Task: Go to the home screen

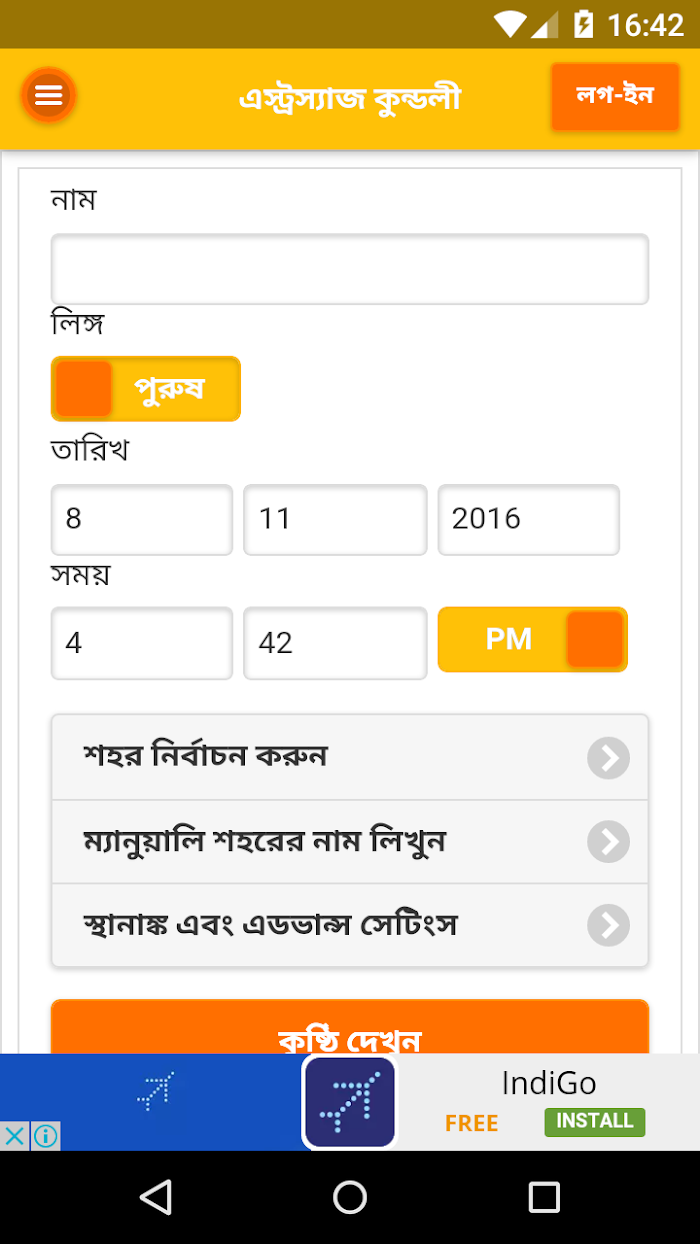Action: point(350,1197)
